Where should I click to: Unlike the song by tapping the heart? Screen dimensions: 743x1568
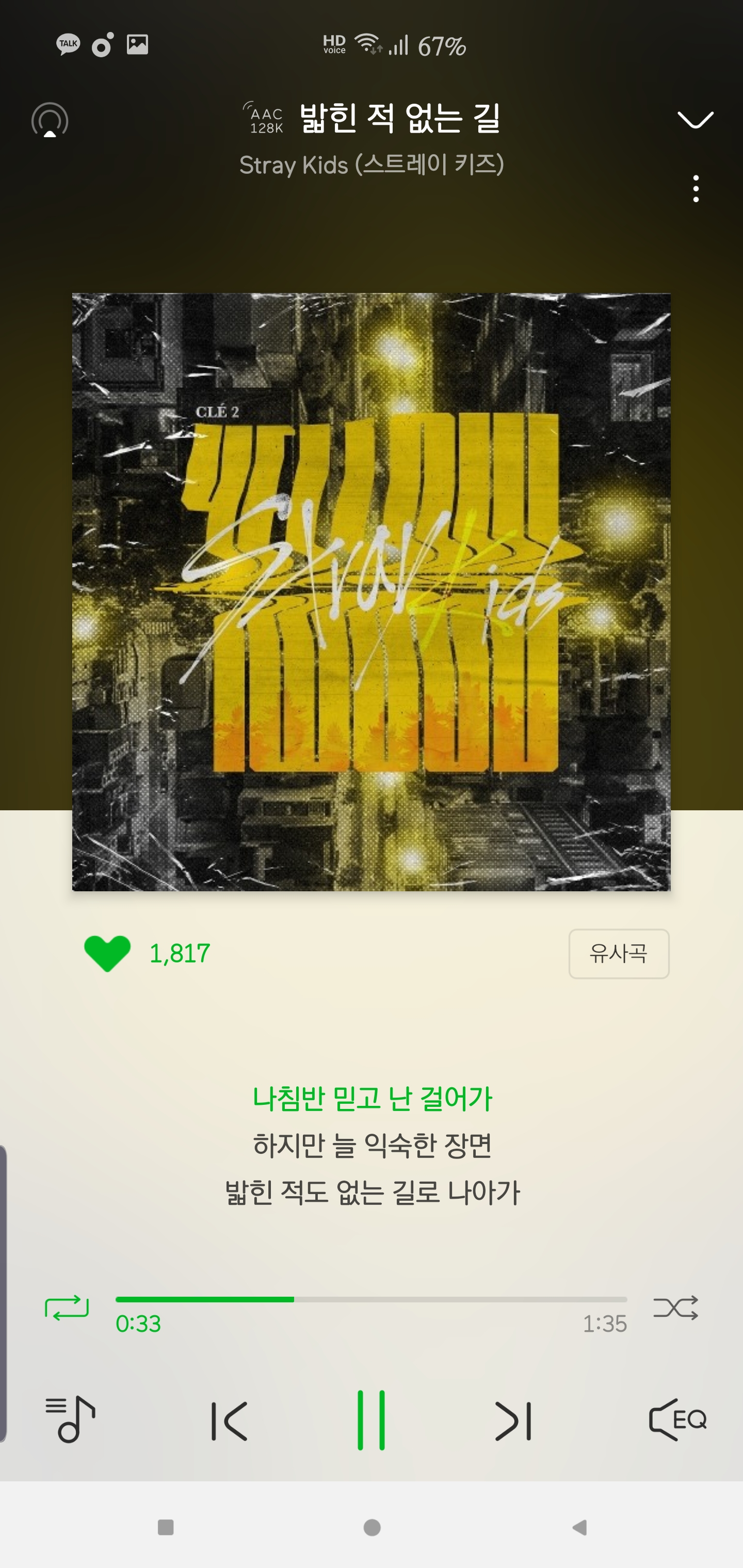point(107,954)
